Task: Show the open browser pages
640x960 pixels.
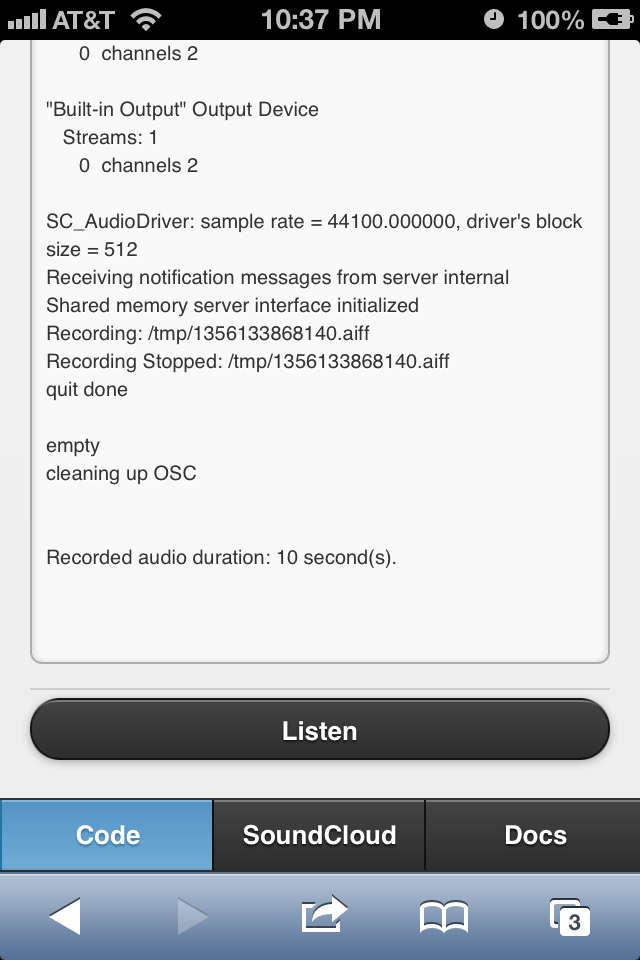Action: 570,915
